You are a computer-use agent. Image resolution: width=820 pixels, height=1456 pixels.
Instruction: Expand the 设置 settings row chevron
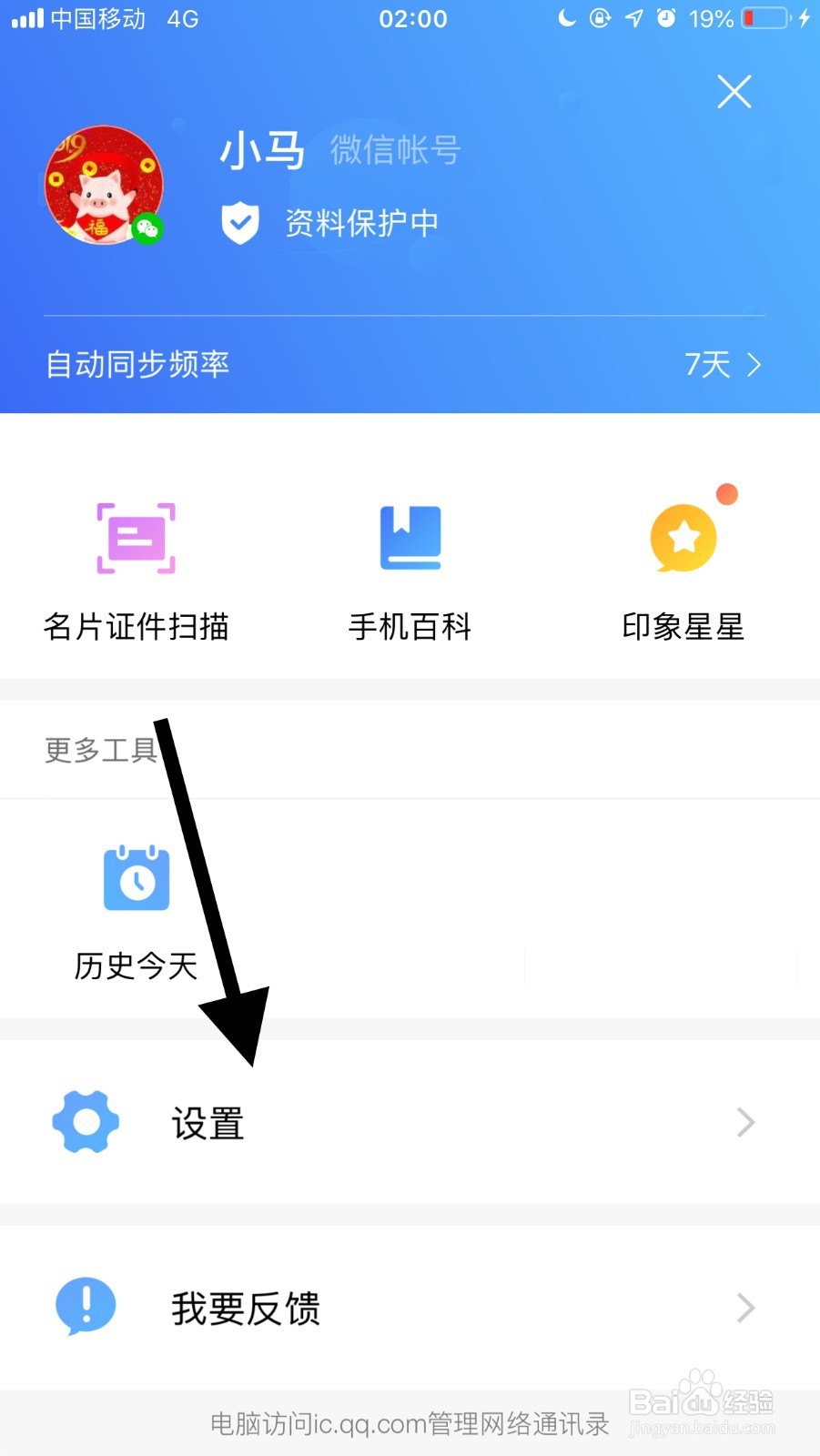(x=744, y=1122)
